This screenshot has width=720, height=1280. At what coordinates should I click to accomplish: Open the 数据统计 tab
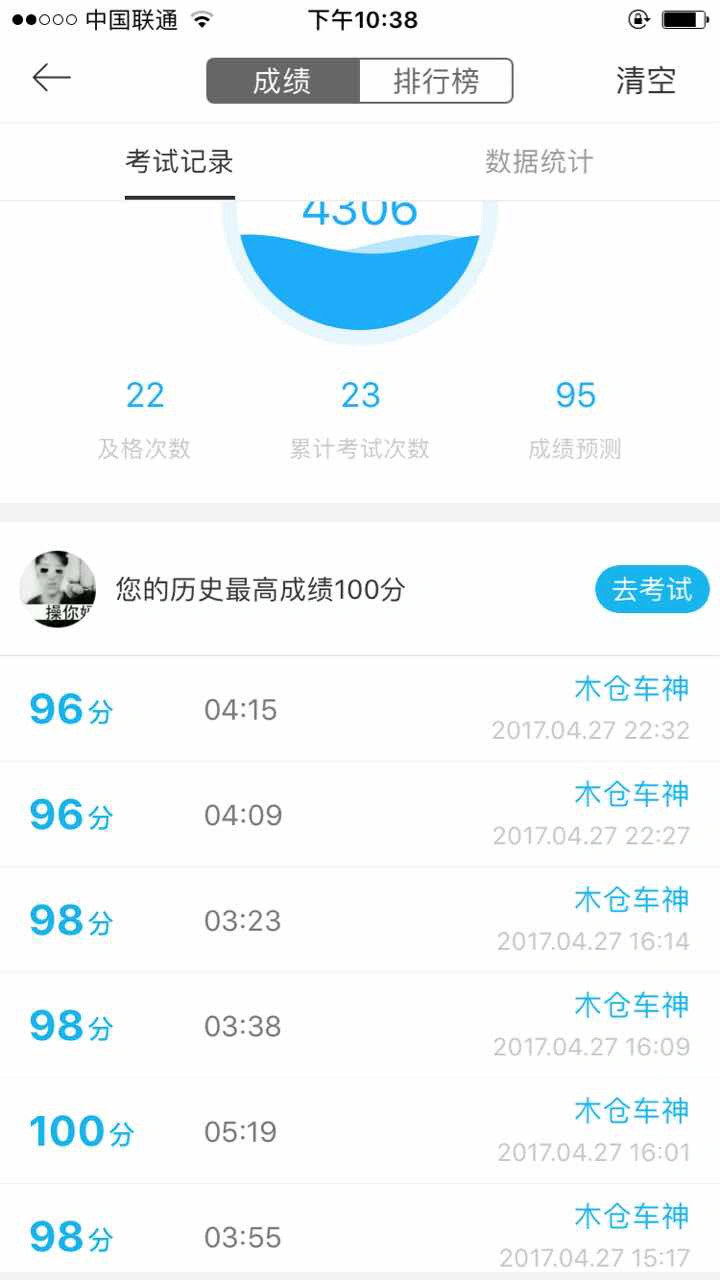coord(539,162)
